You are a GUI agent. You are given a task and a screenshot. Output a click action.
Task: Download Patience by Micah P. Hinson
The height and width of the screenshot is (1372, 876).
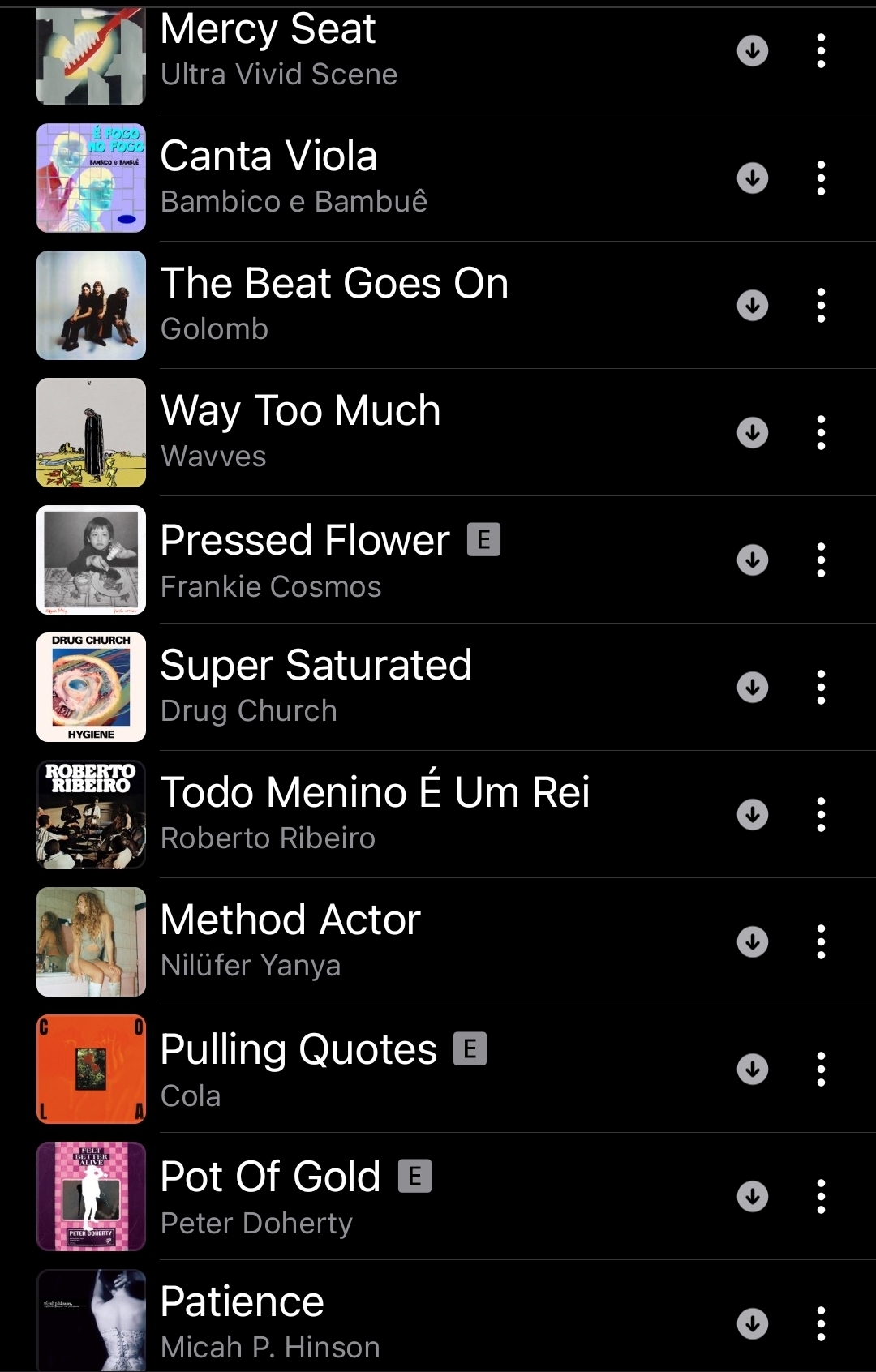[x=753, y=1324]
